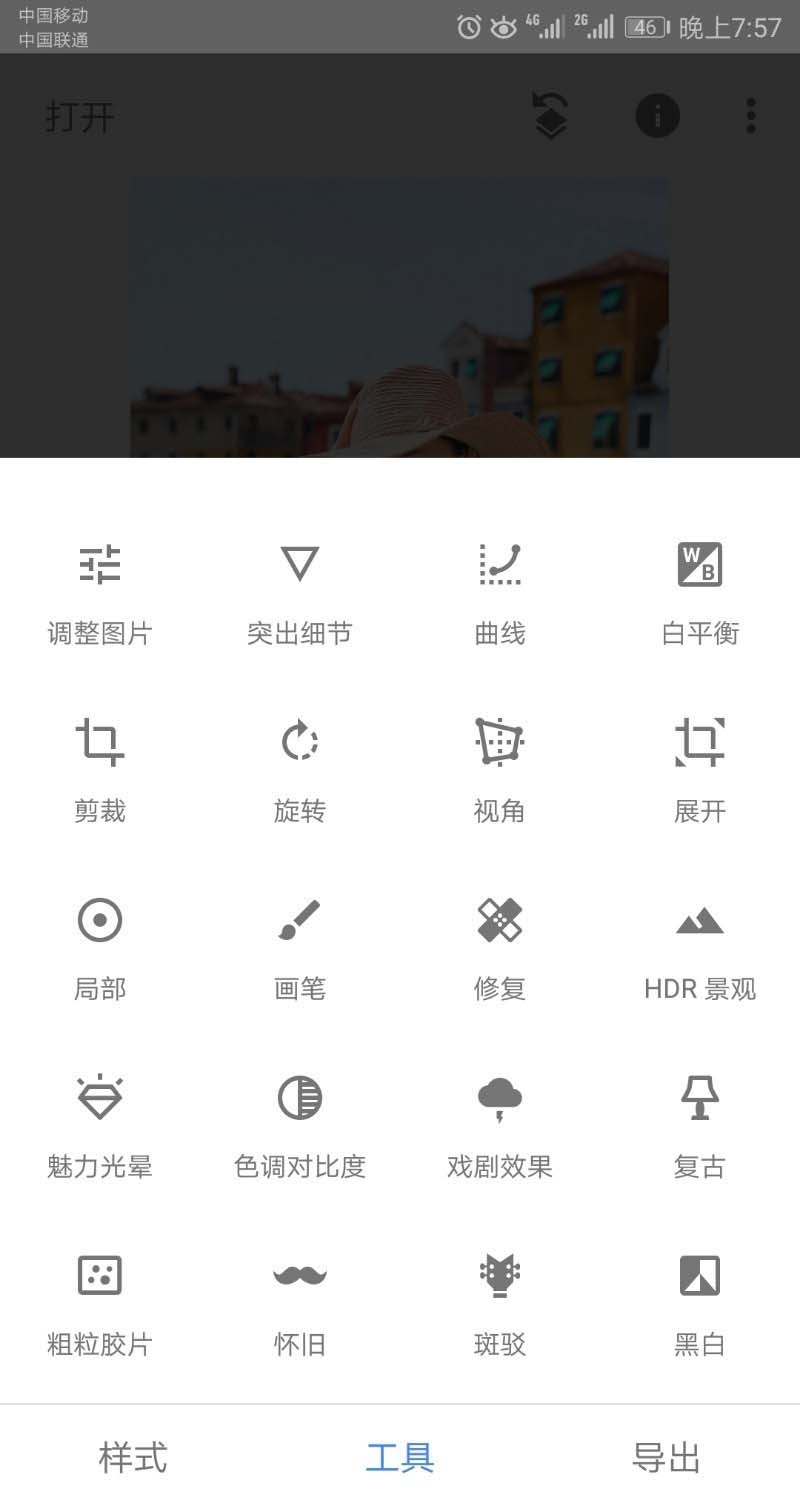Open the 调整图片 tune image tool
This screenshot has height=1492, width=800.
coord(100,592)
